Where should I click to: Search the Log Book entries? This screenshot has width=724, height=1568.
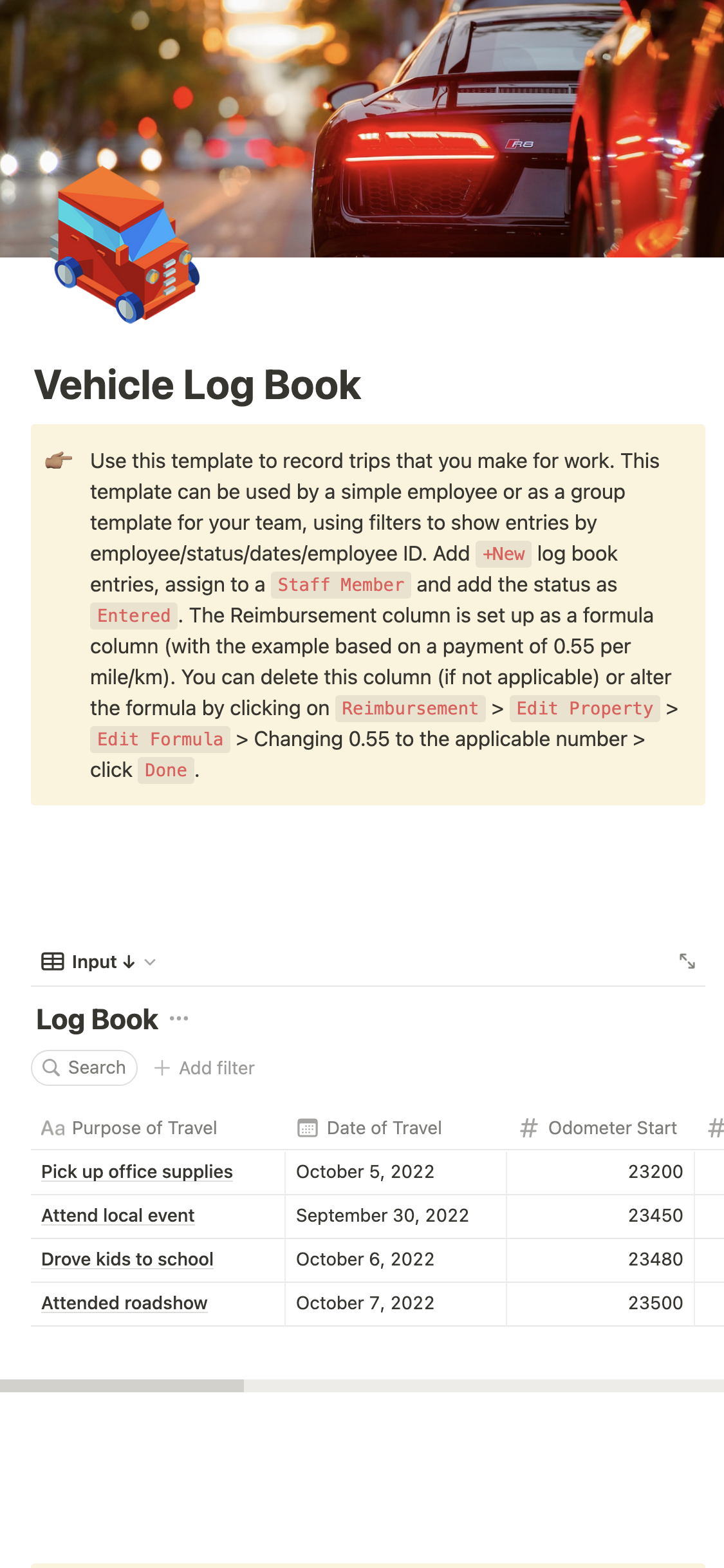tap(84, 1068)
